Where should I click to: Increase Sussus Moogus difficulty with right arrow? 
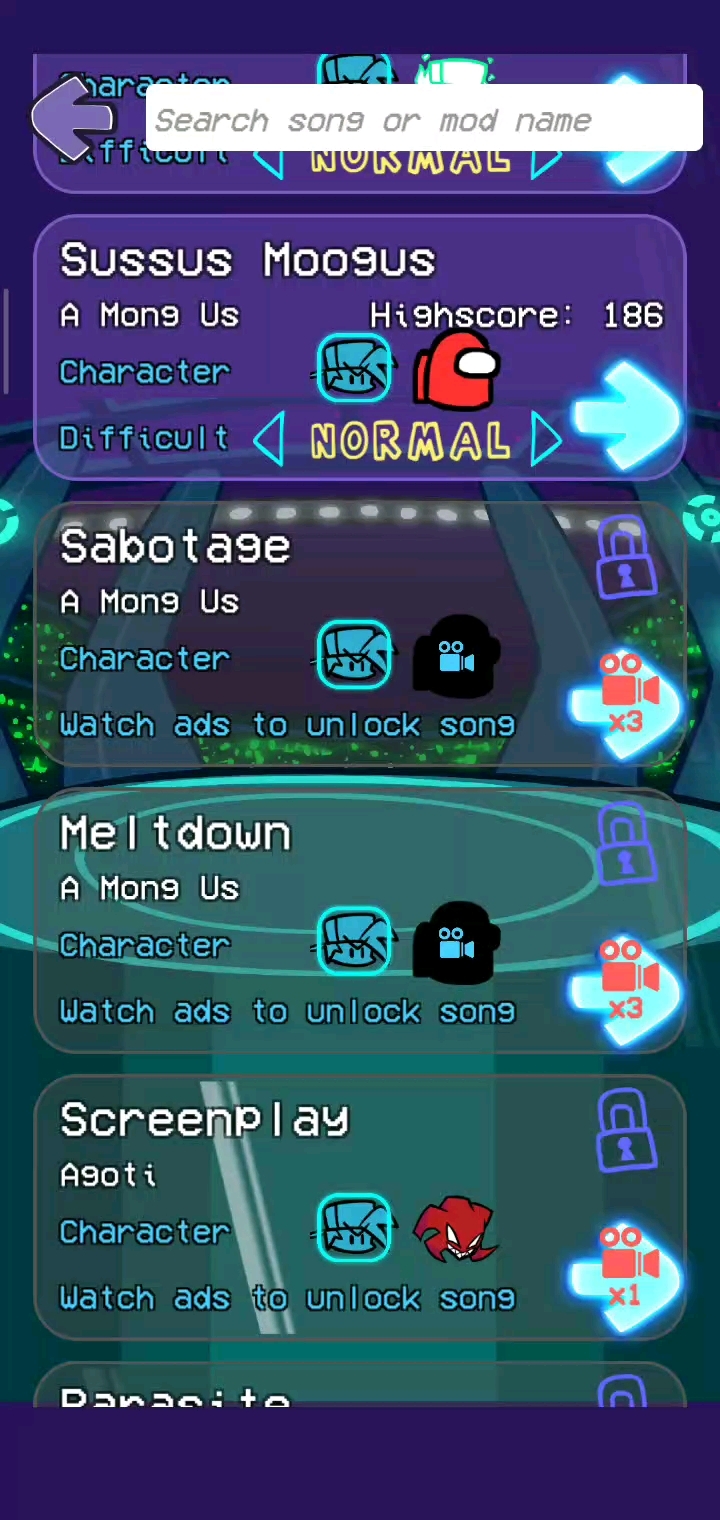click(546, 441)
